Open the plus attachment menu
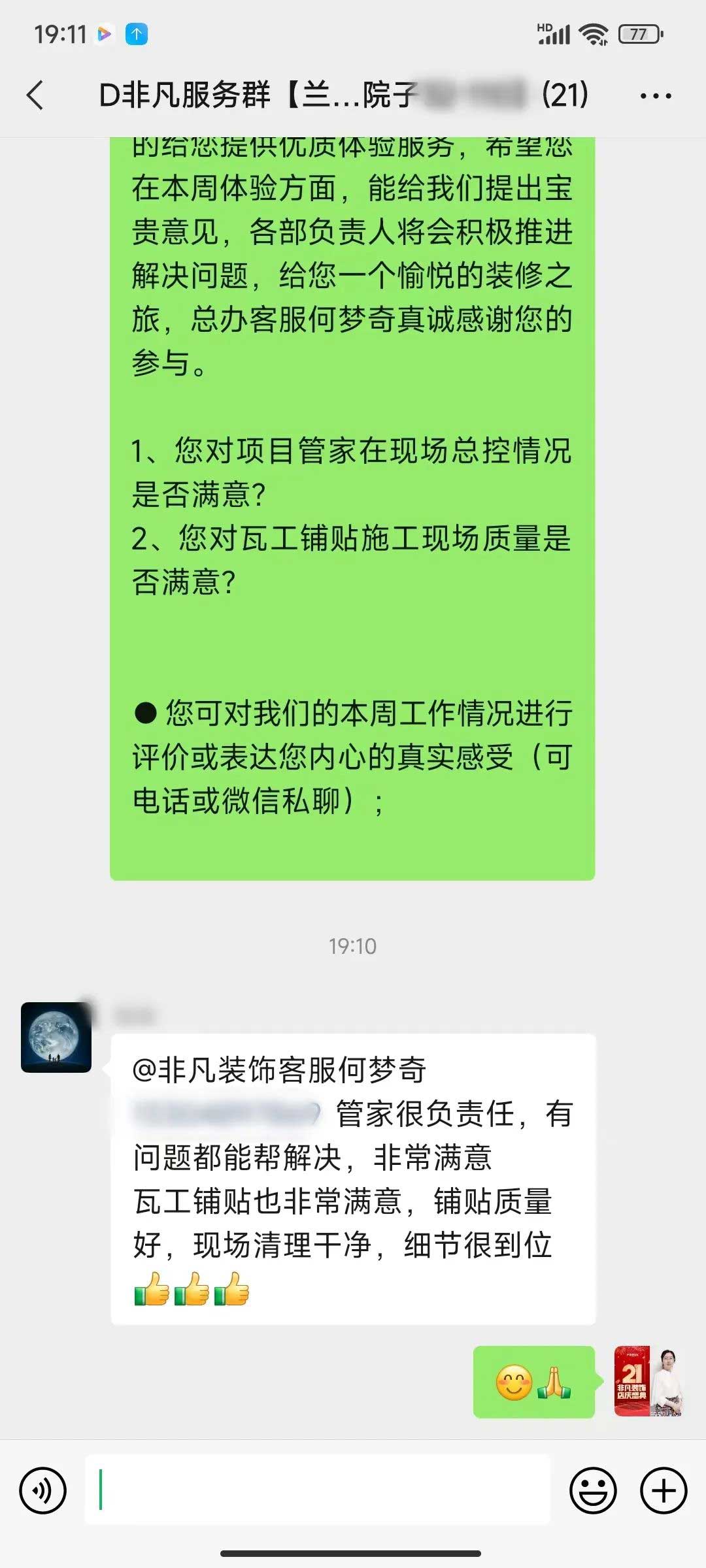The image size is (706, 1568). point(664,1491)
